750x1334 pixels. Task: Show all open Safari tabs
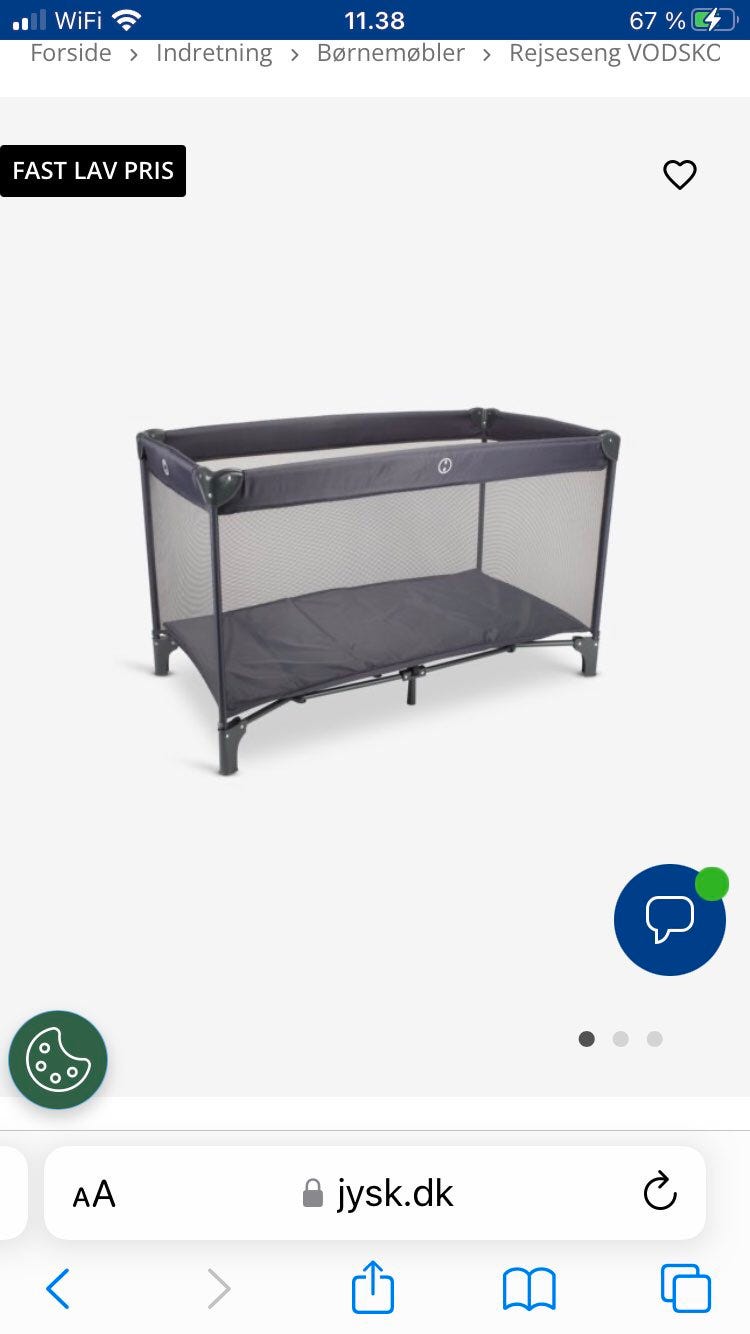coord(686,1288)
